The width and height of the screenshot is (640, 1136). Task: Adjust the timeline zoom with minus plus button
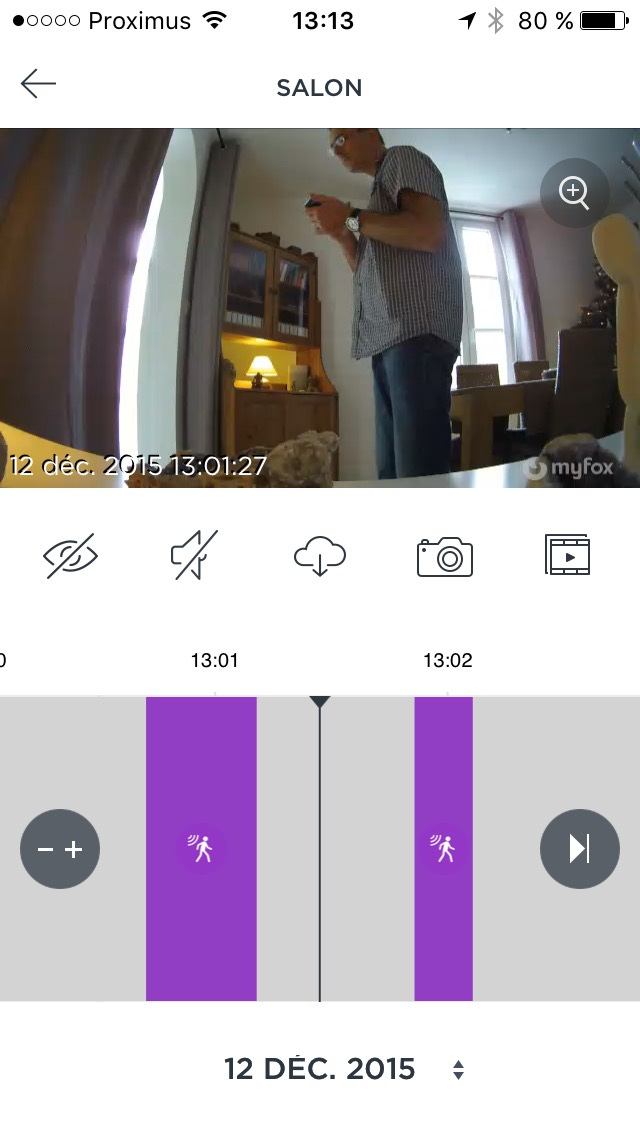[60, 849]
